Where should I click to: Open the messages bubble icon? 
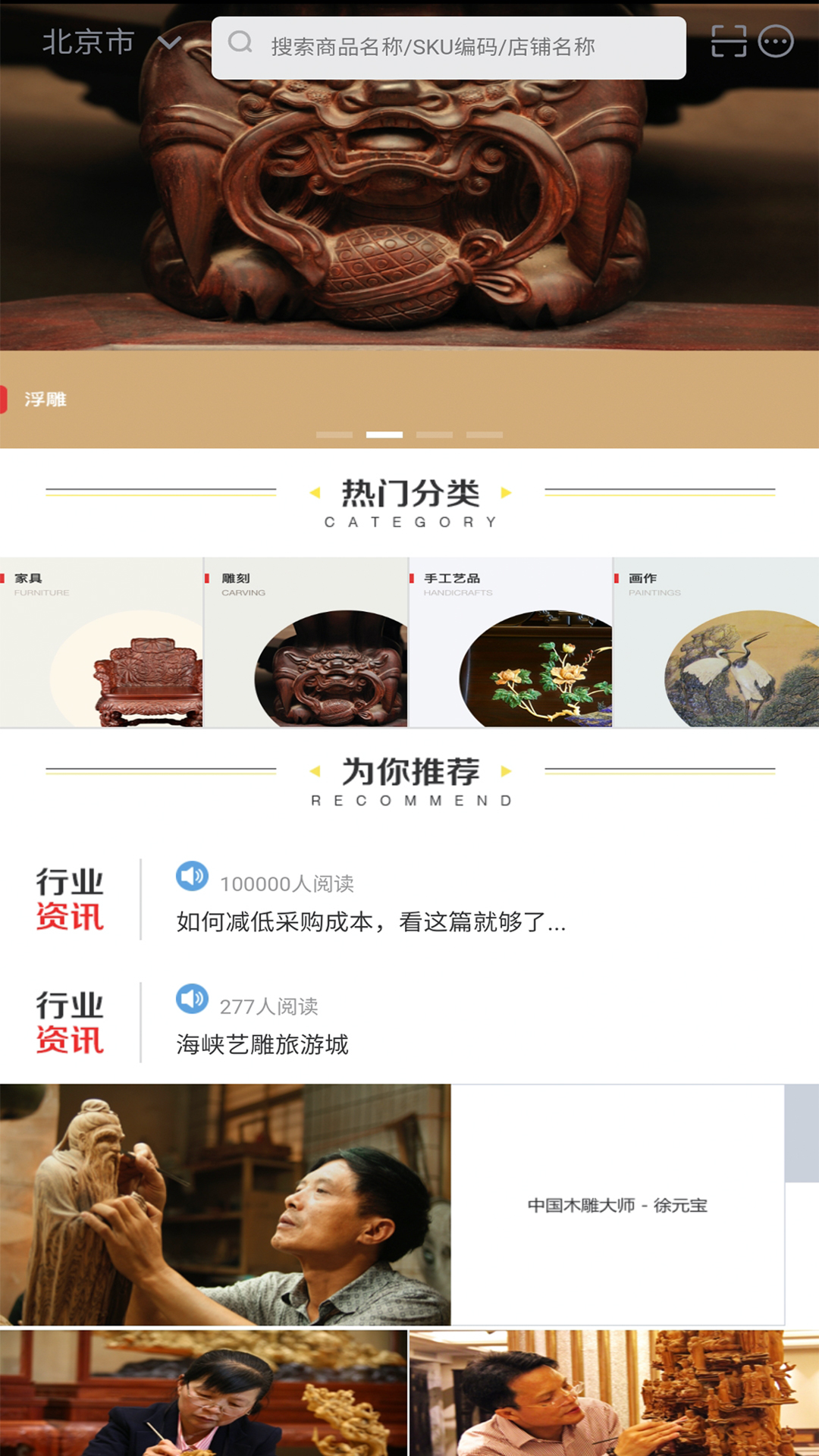coord(776,42)
